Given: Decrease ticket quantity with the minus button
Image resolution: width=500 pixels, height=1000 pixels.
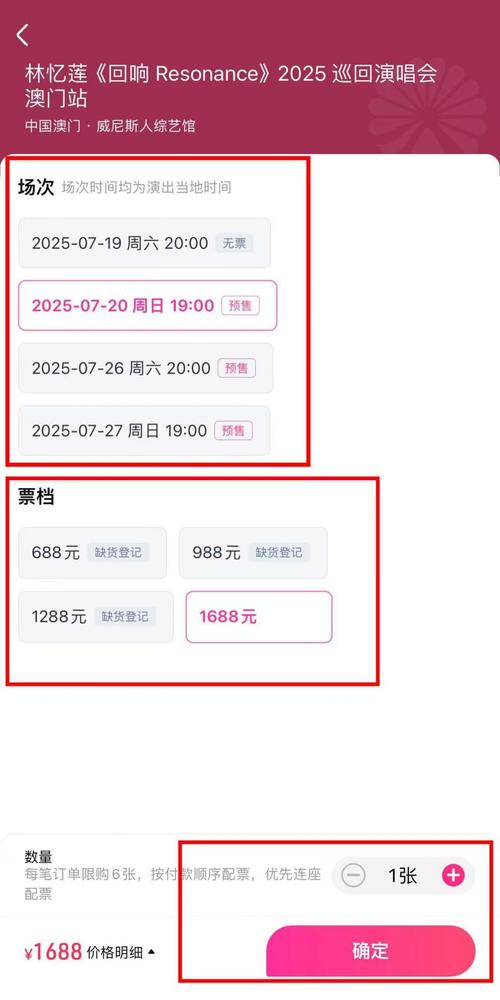Looking at the screenshot, I should 353,876.
